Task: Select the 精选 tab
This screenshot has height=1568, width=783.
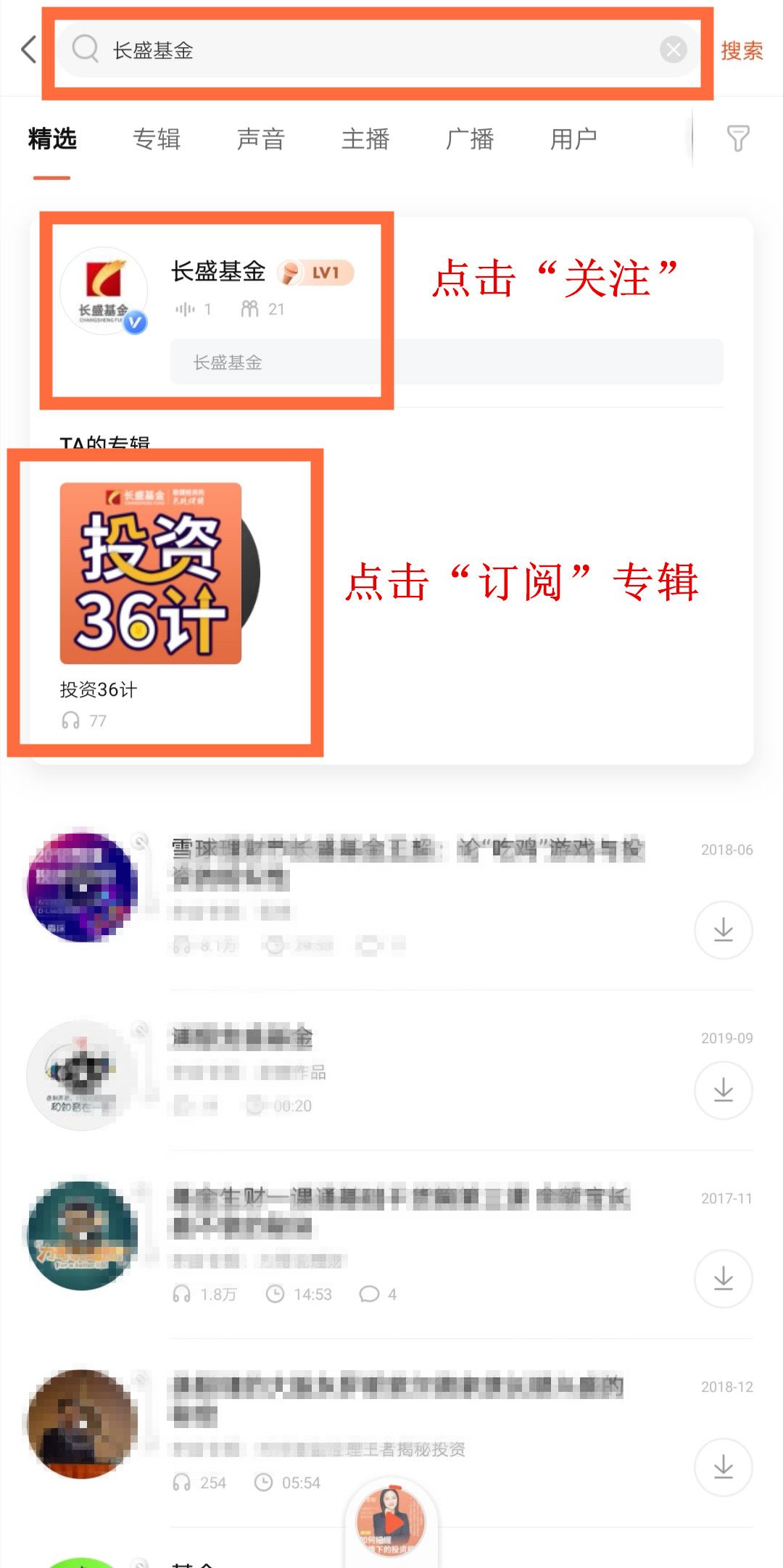Action: click(52, 138)
